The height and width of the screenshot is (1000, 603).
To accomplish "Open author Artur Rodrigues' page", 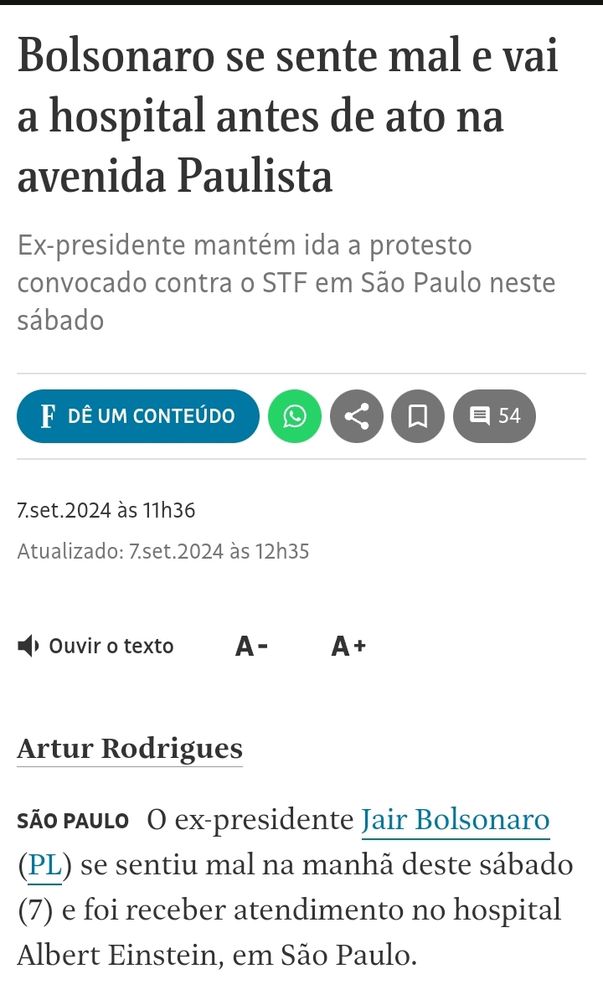I will click(130, 748).
